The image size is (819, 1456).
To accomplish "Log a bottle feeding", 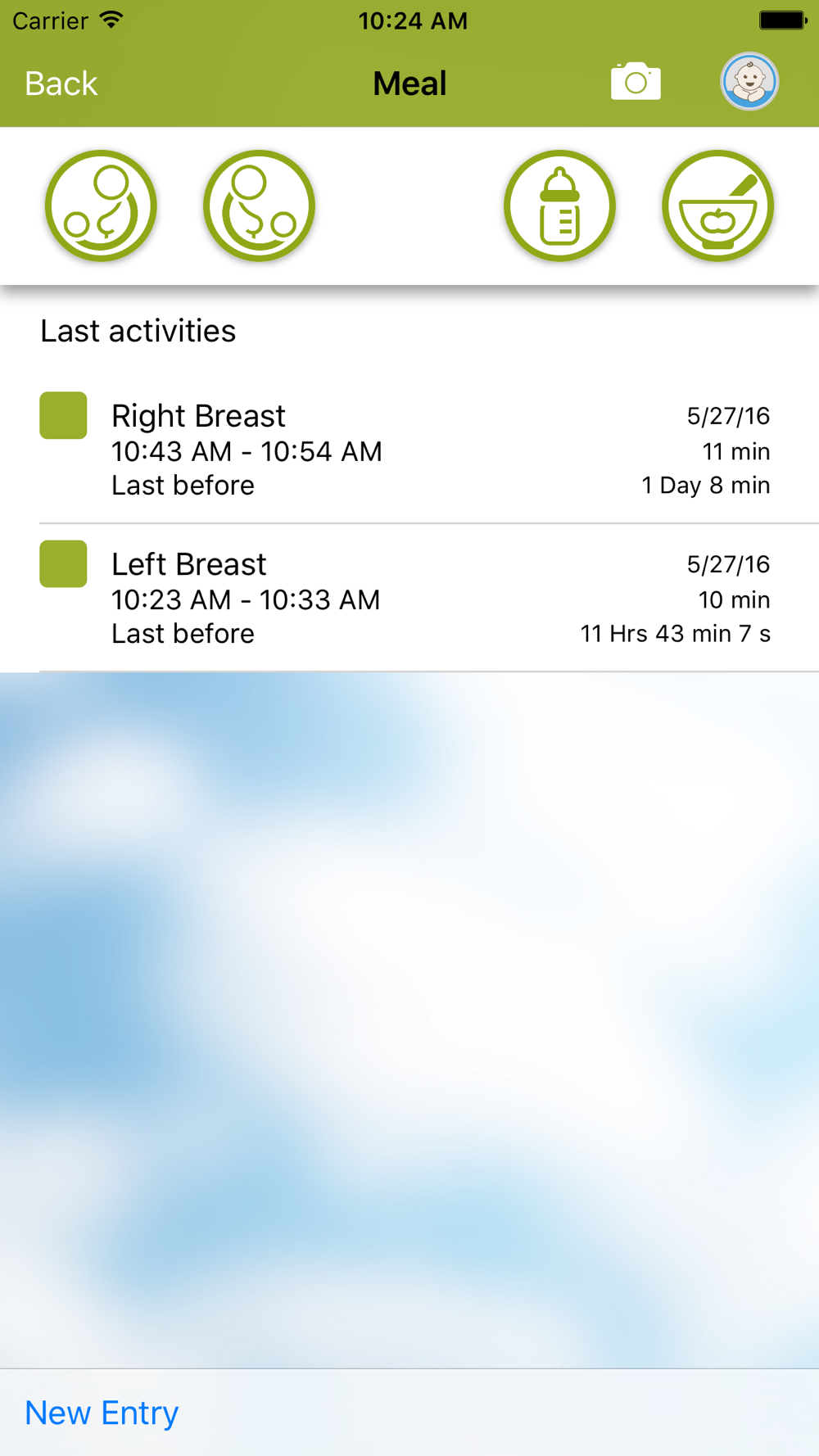I will (559, 206).
